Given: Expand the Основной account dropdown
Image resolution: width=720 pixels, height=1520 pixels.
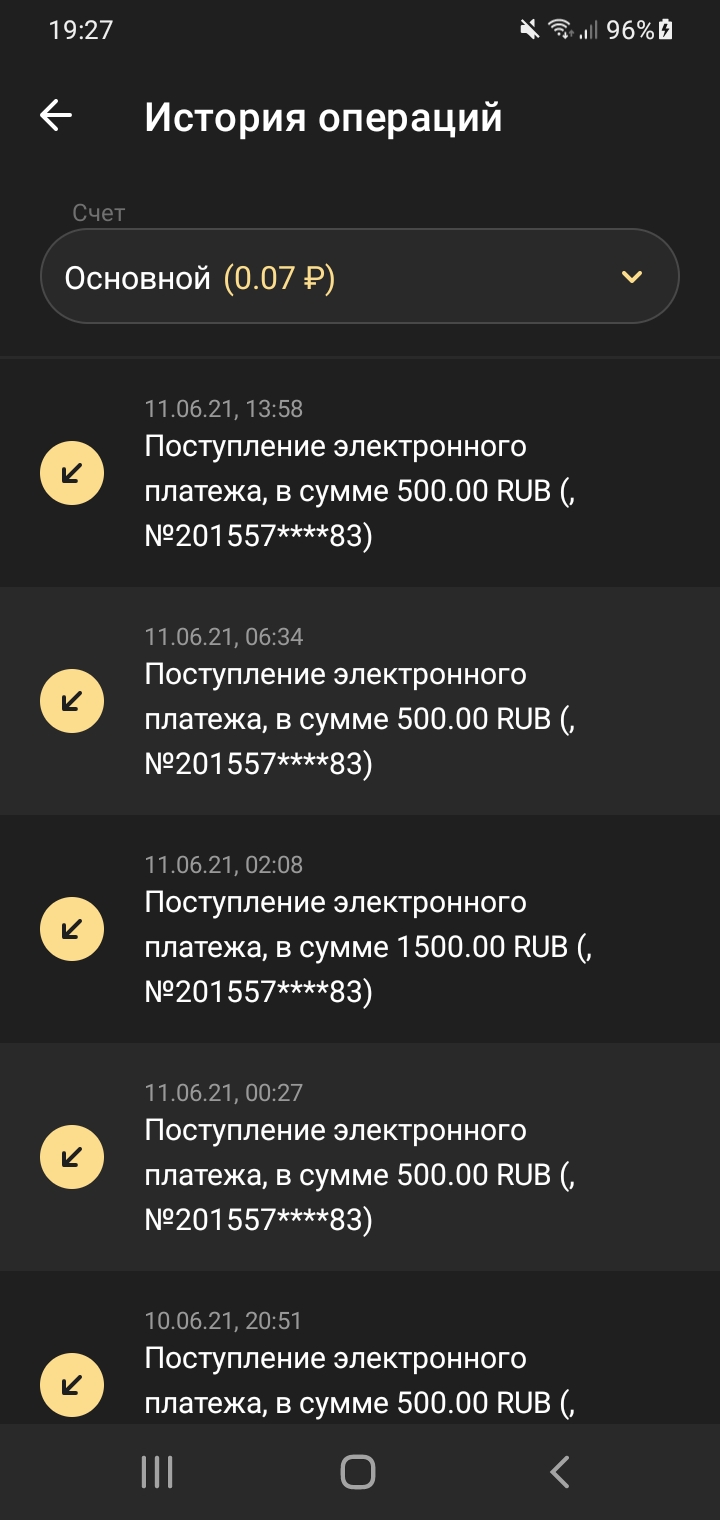Looking at the screenshot, I should coord(360,277).
